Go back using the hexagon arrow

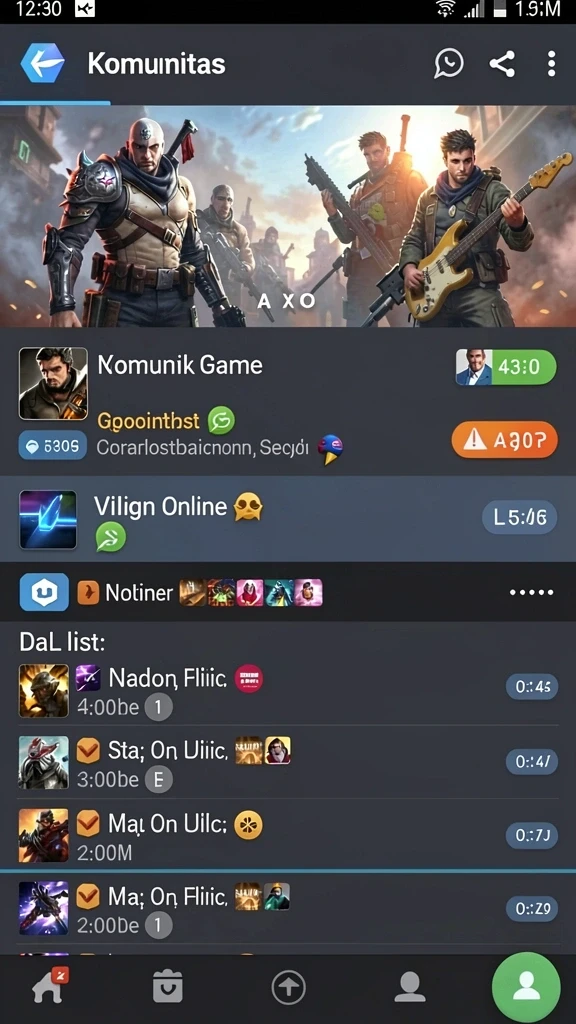tap(42, 63)
